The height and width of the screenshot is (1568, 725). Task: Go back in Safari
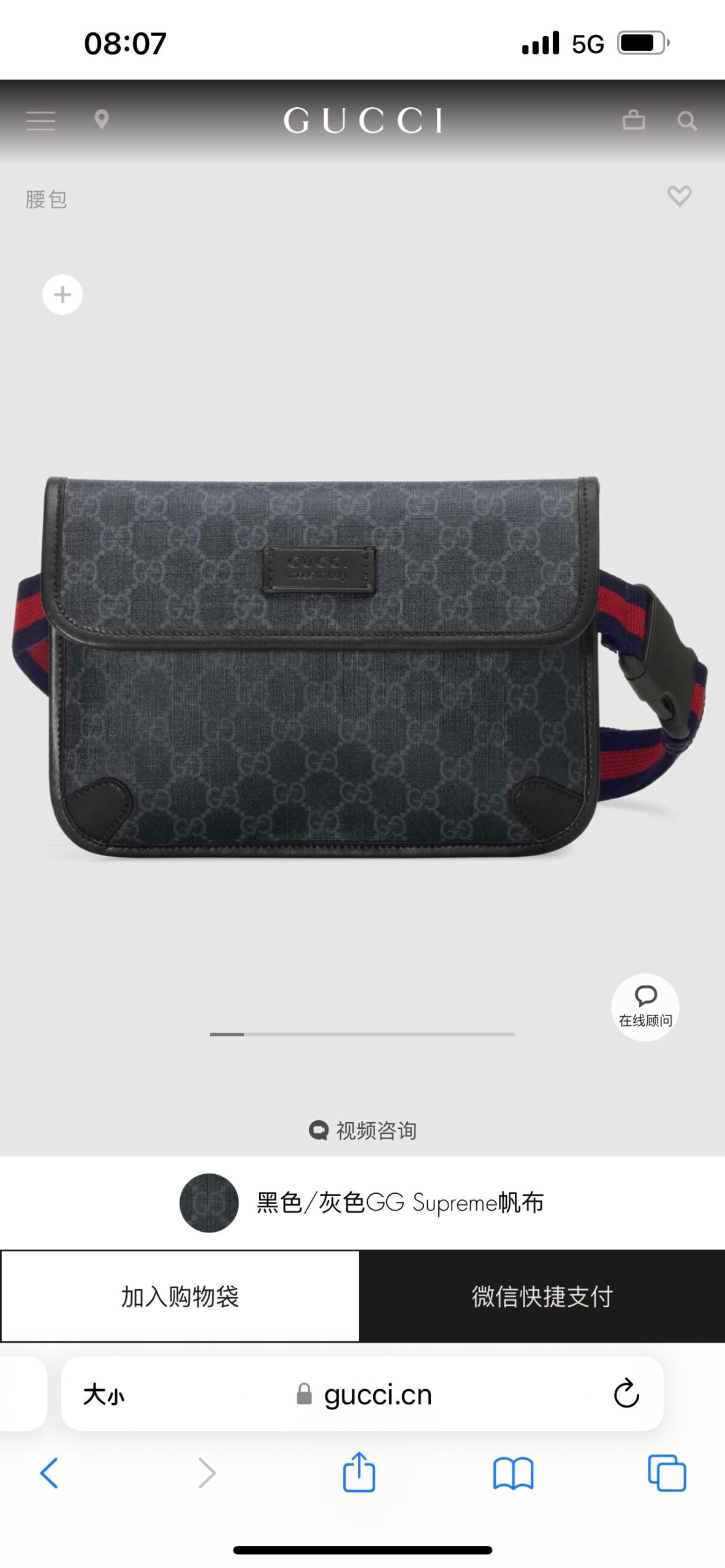pos(49,1472)
